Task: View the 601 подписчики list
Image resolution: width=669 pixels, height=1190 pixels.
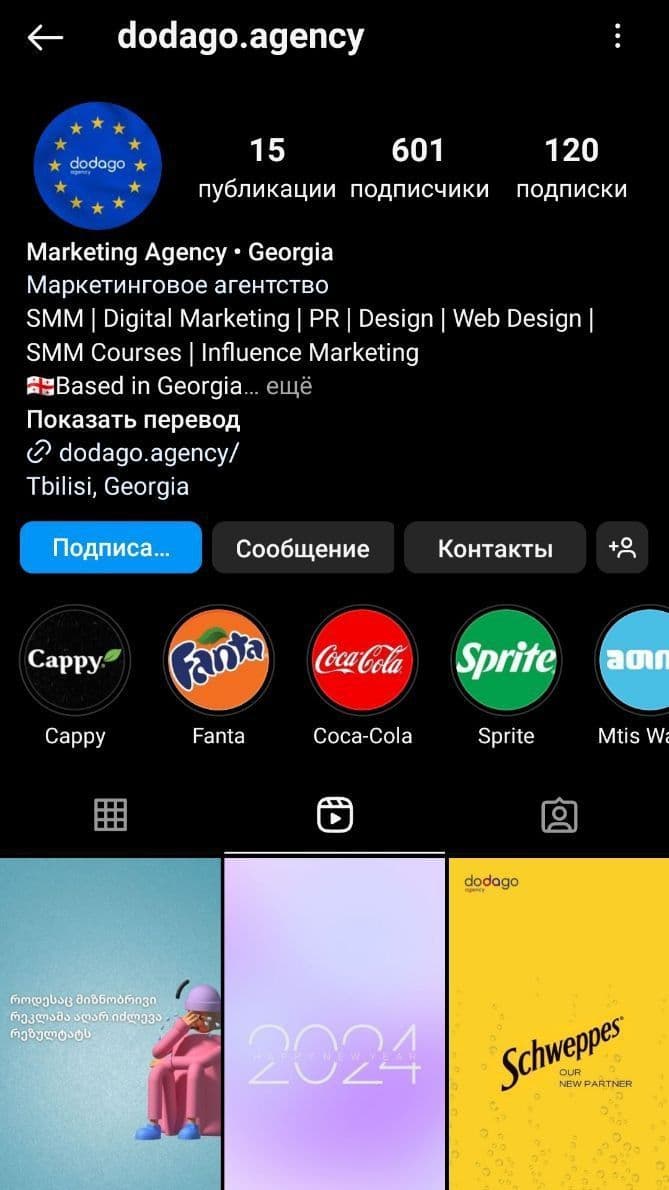Action: click(418, 168)
